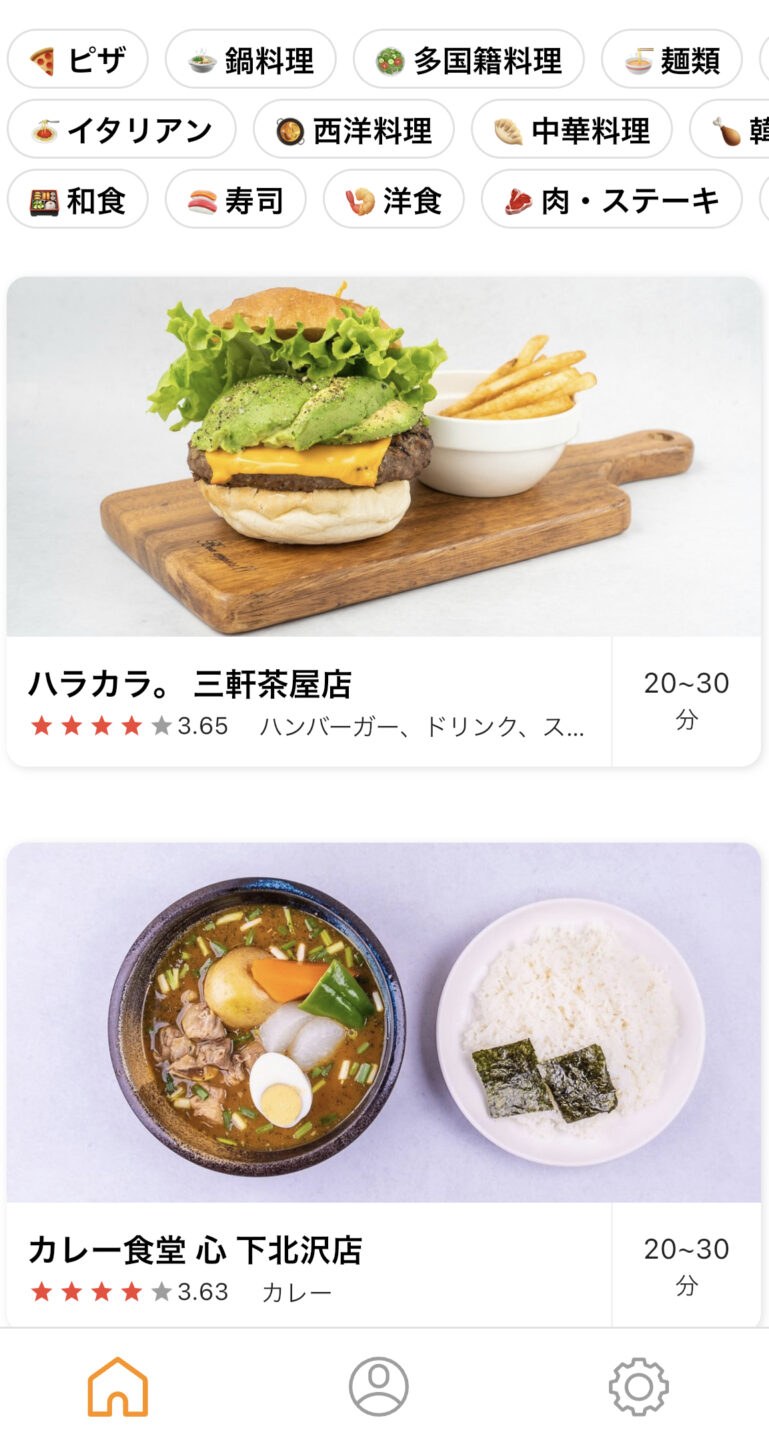The width and height of the screenshot is (769, 1440).
Task: Tap the 麺類 category chip
Action: 672,60
